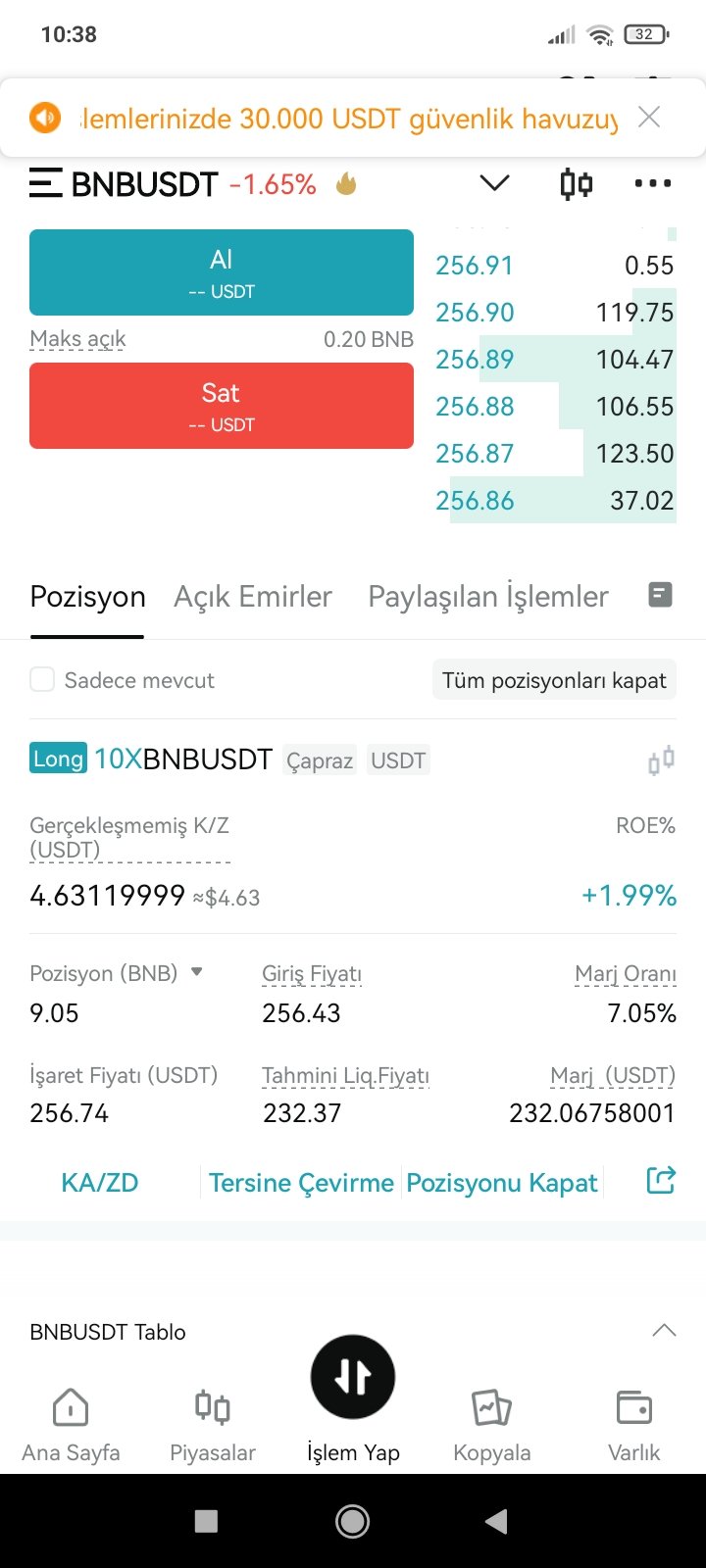Image resolution: width=706 pixels, height=1568 pixels.
Task: Switch to the Paylaşılan İşlemler tab
Action: coord(488,597)
